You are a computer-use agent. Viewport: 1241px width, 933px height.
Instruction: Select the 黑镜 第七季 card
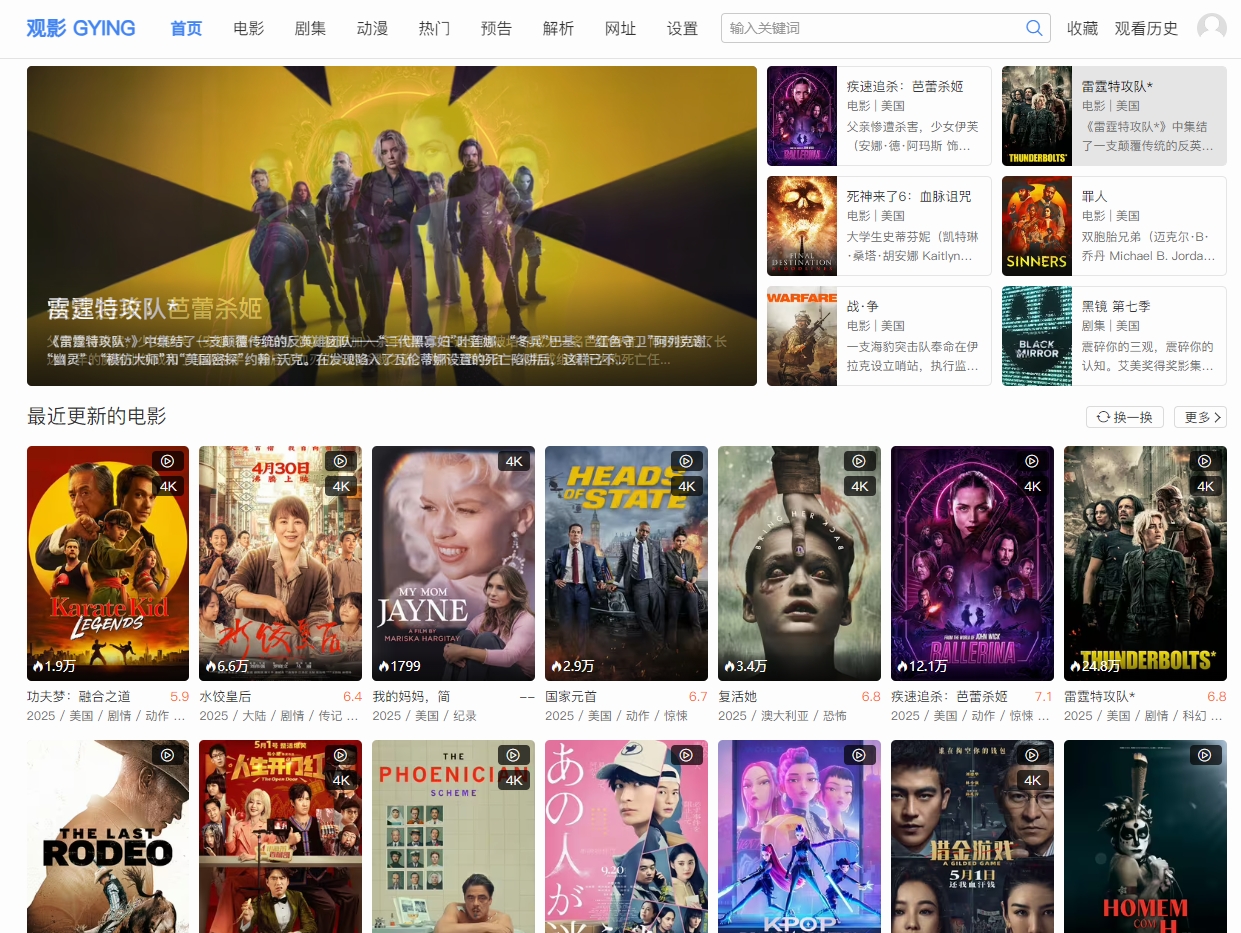[x=1114, y=336]
